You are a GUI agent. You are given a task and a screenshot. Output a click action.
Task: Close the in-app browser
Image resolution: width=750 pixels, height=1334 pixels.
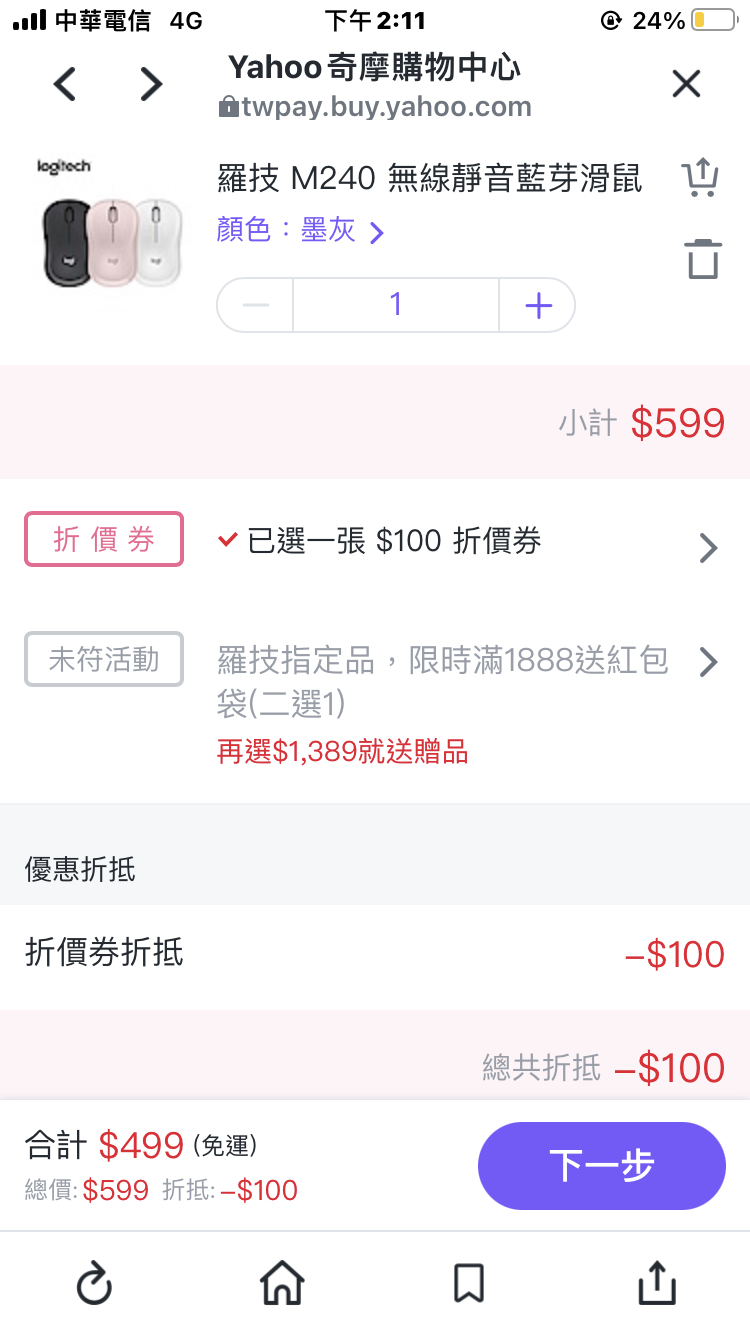687,84
